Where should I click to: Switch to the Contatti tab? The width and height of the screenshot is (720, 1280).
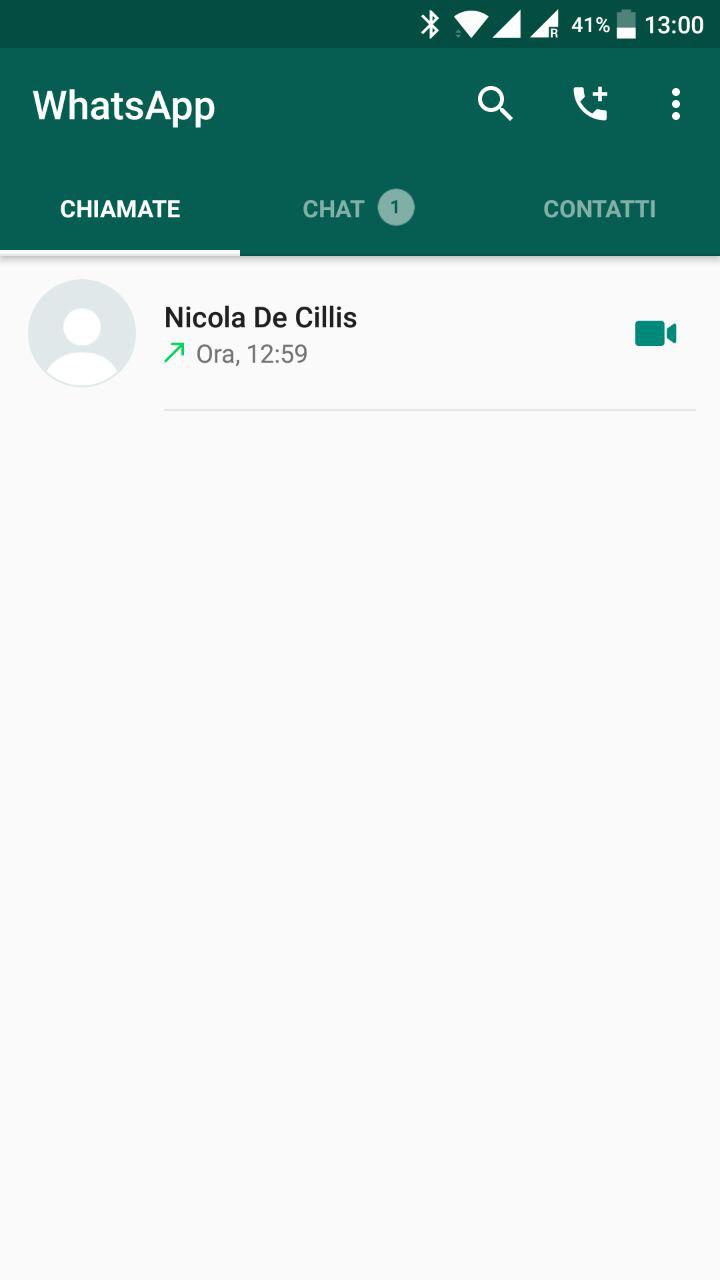coord(599,209)
